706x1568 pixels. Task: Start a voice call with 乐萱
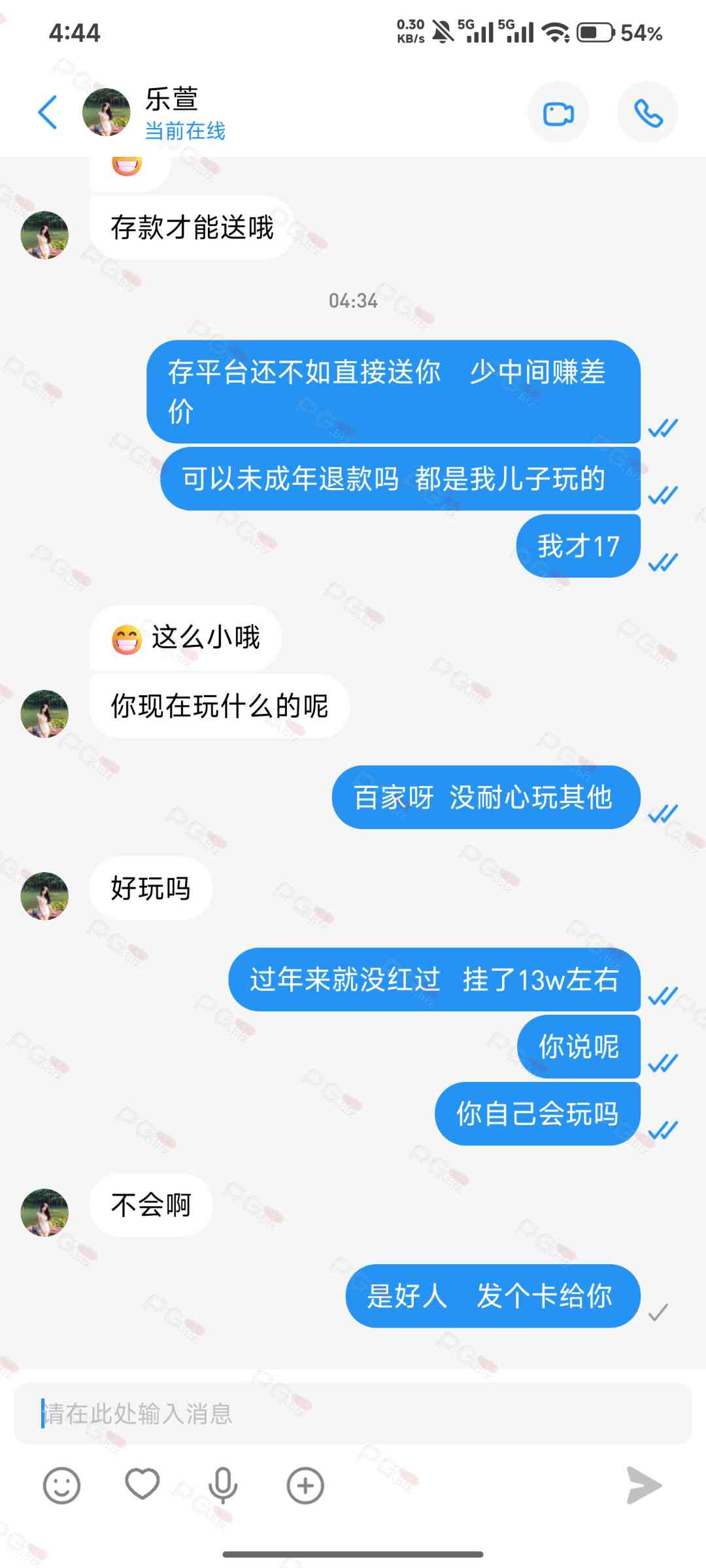click(x=648, y=112)
